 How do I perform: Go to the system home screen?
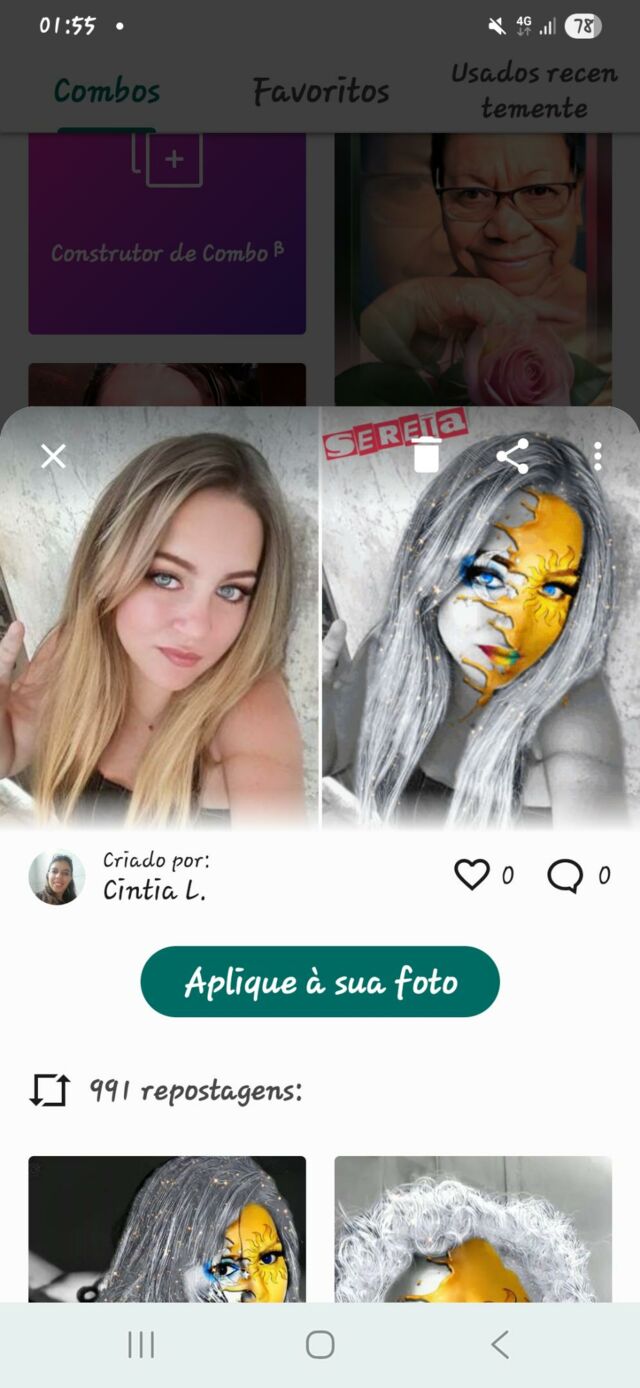(x=320, y=1344)
